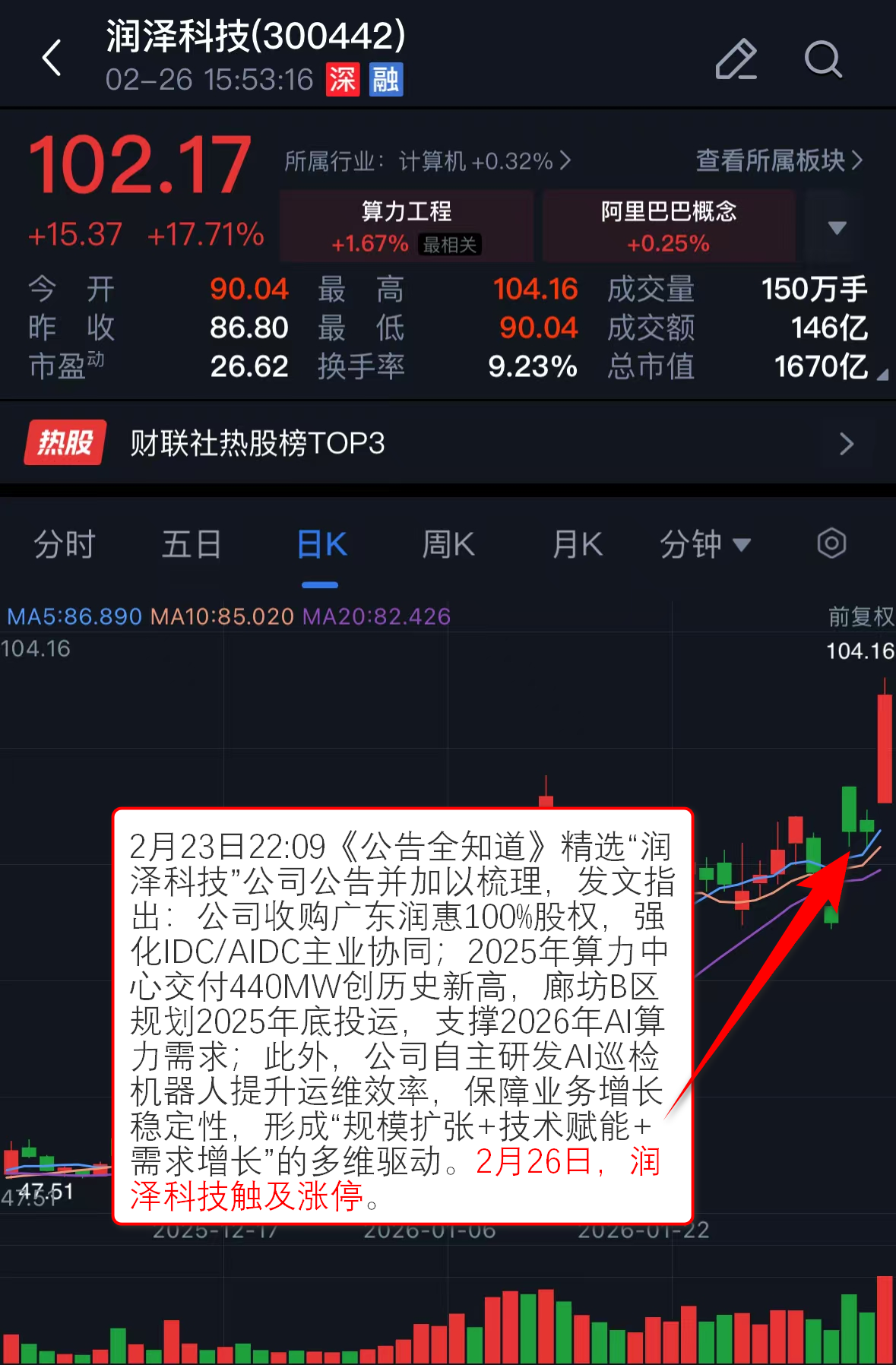Viewport: 896px width, 1365px height.
Task: Switch to the 五日 chart tab
Action: tap(192, 544)
